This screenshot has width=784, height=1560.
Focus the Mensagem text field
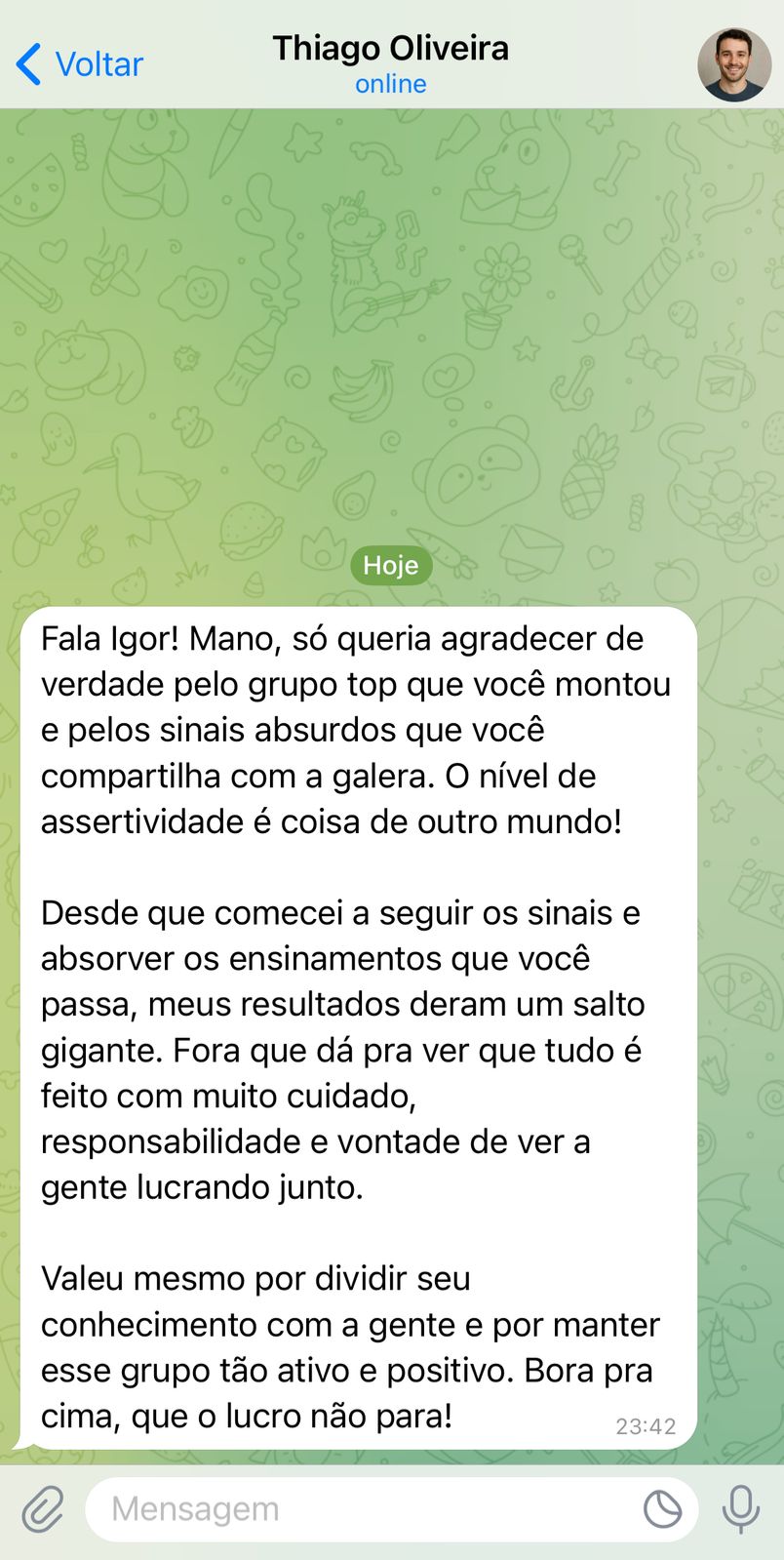tap(361, 1508)
